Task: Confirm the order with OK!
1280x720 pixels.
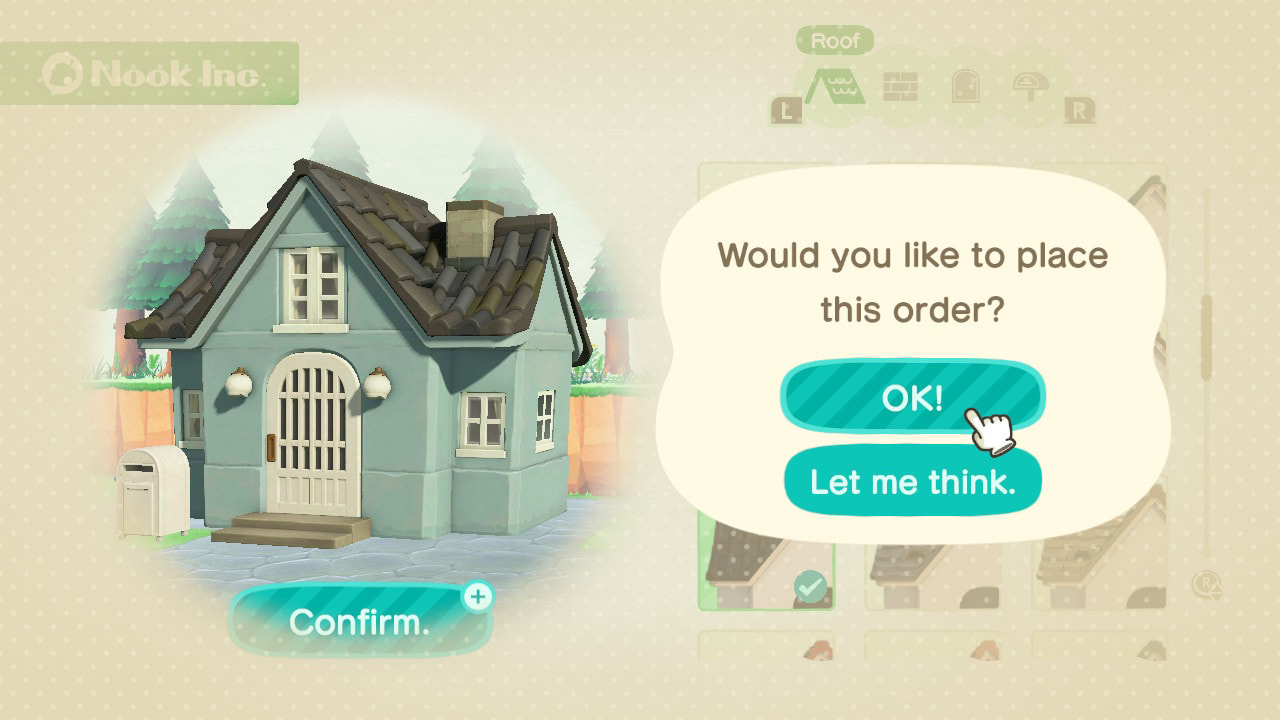Action: coord(911,397)
